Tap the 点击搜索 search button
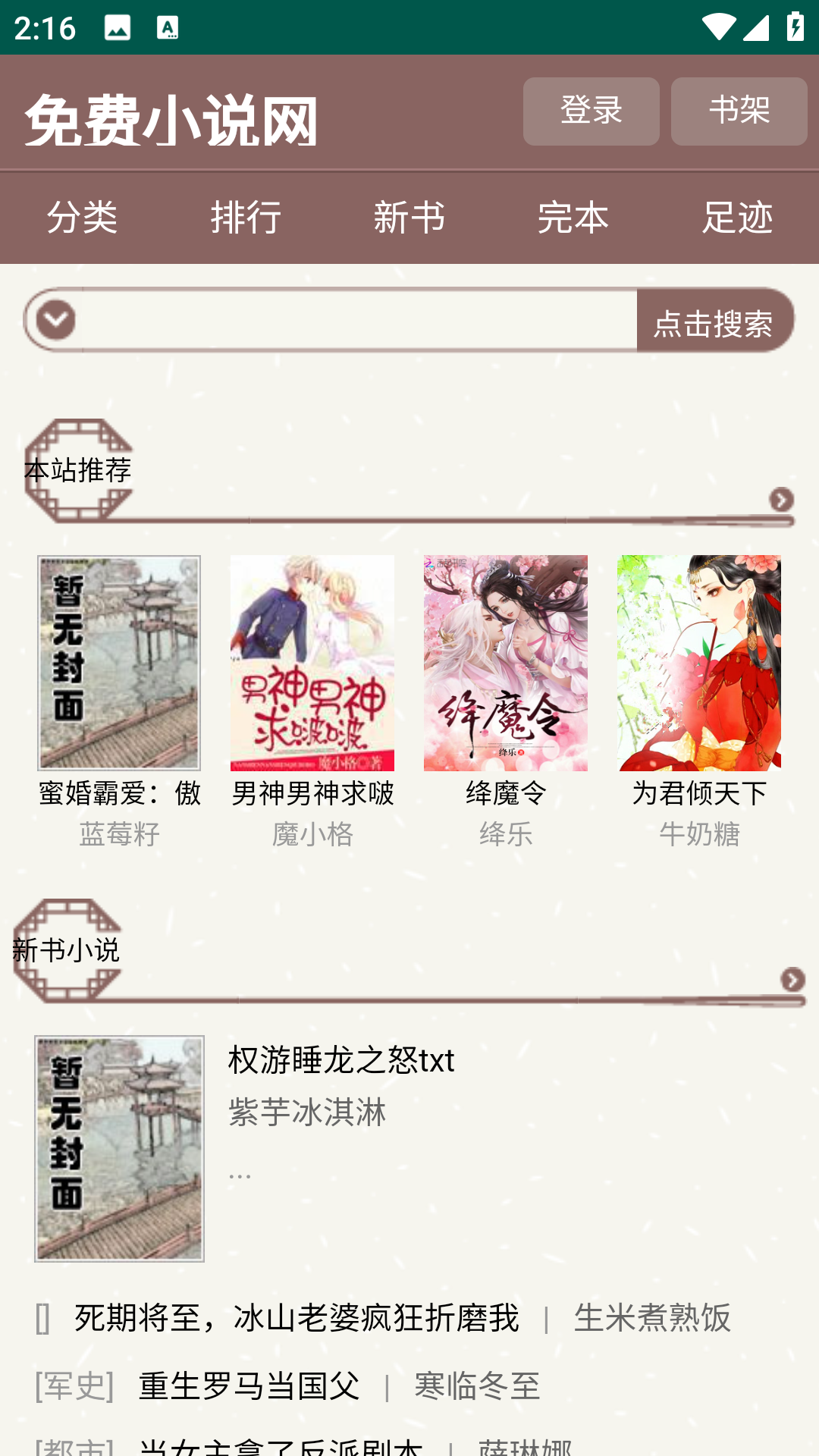The height and width of the screenshot is (1456, 819). pos(714,322)
